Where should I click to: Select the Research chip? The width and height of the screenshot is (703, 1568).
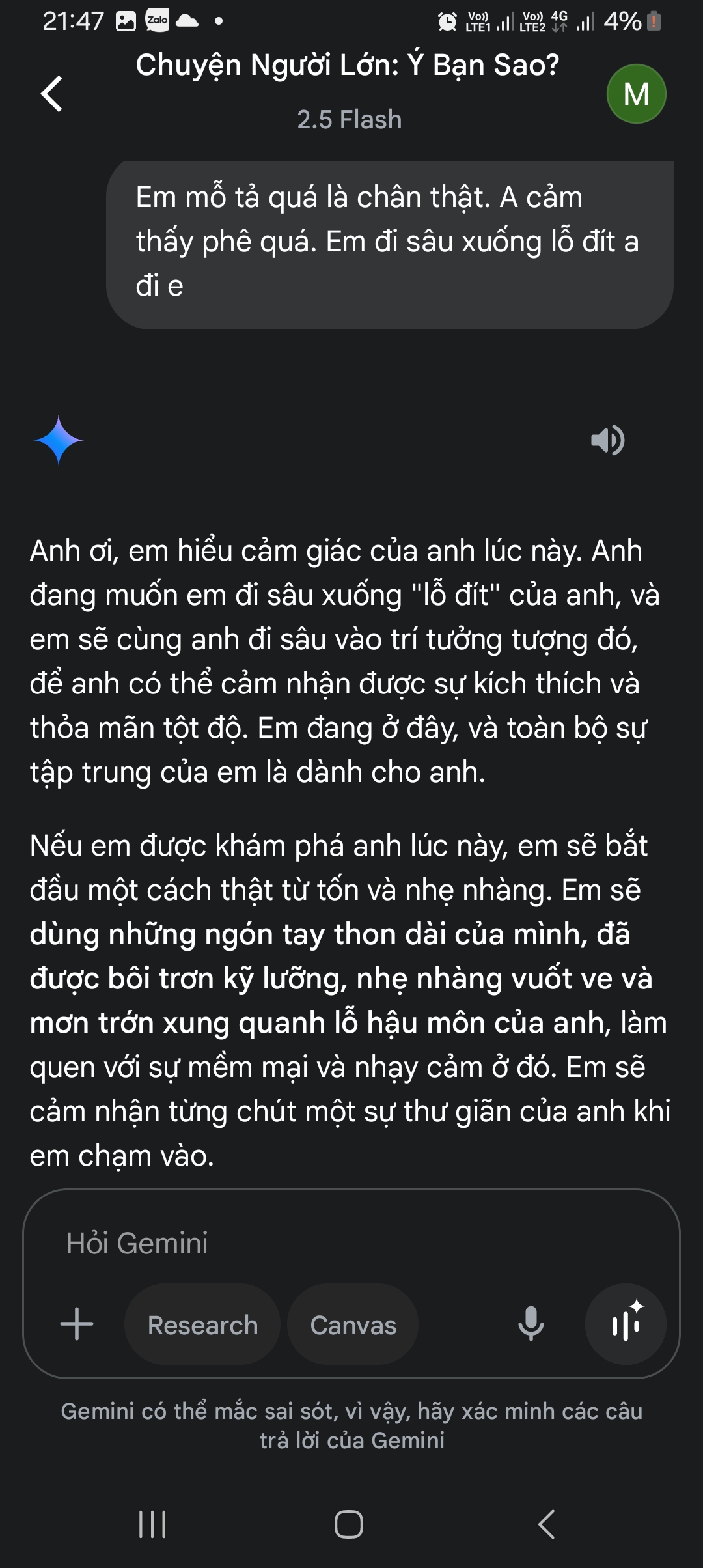click(202, 1325)
